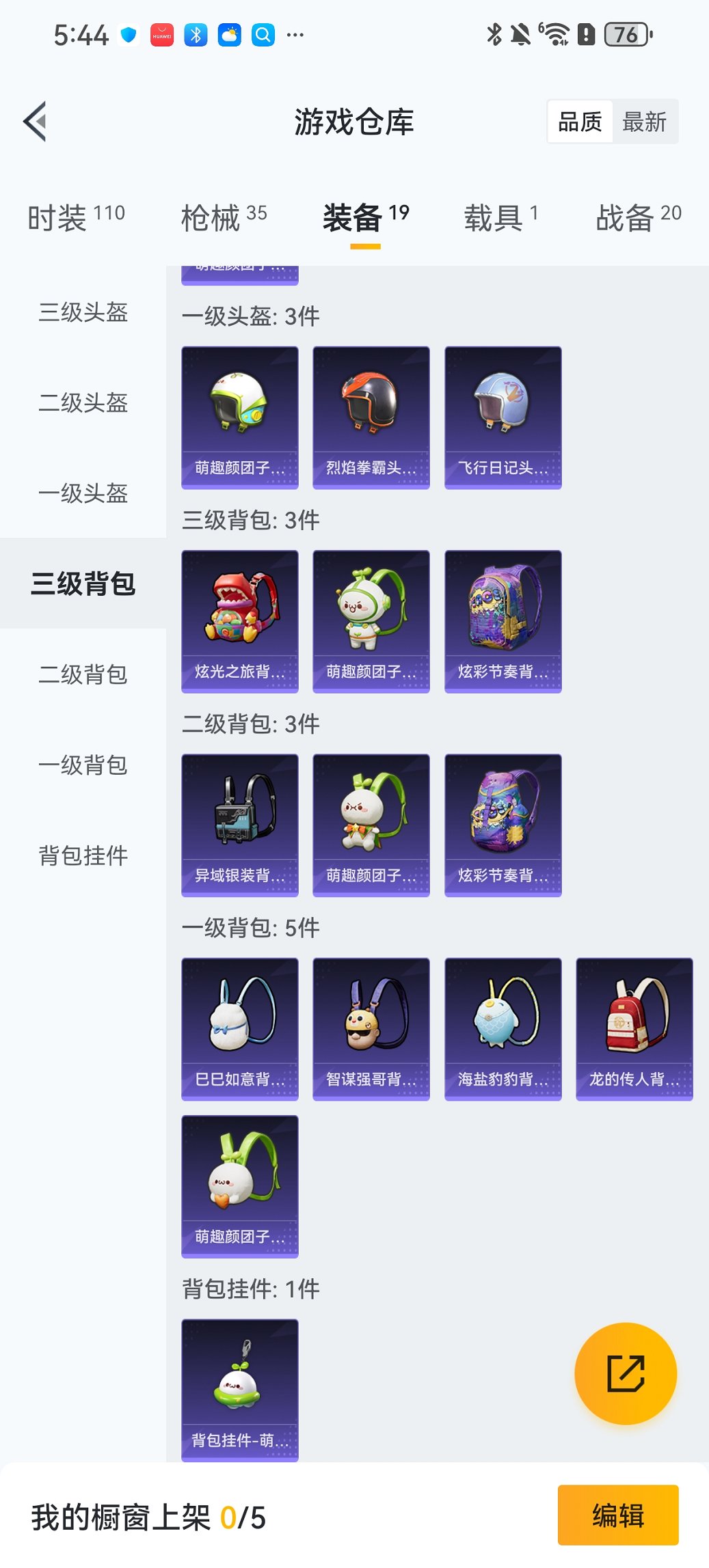This screenshot has width=709, height=1568.
Task: Open the 飞行日记头 helmet item
Action: click(503, 417)
